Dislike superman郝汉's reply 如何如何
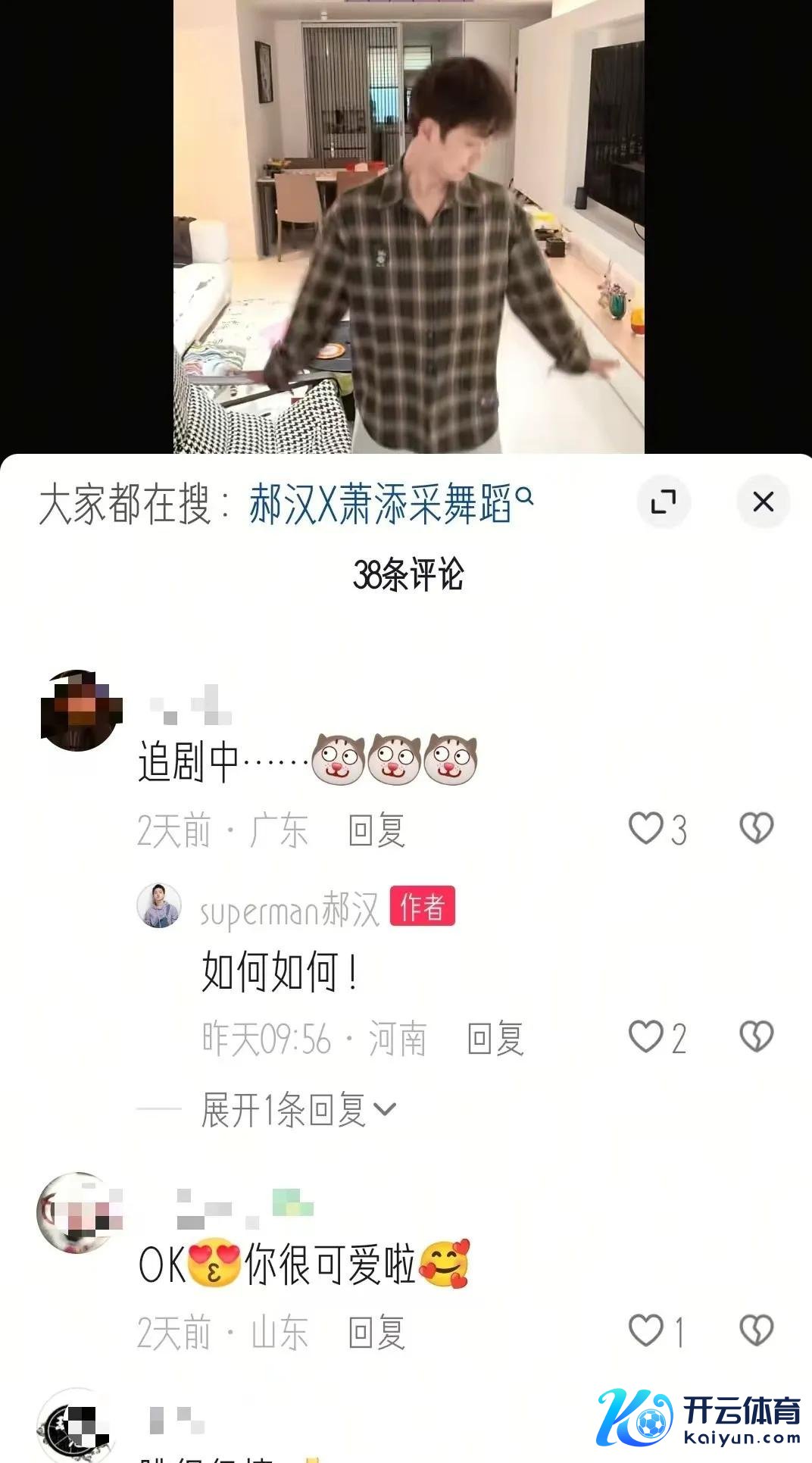 [756, 1037]
